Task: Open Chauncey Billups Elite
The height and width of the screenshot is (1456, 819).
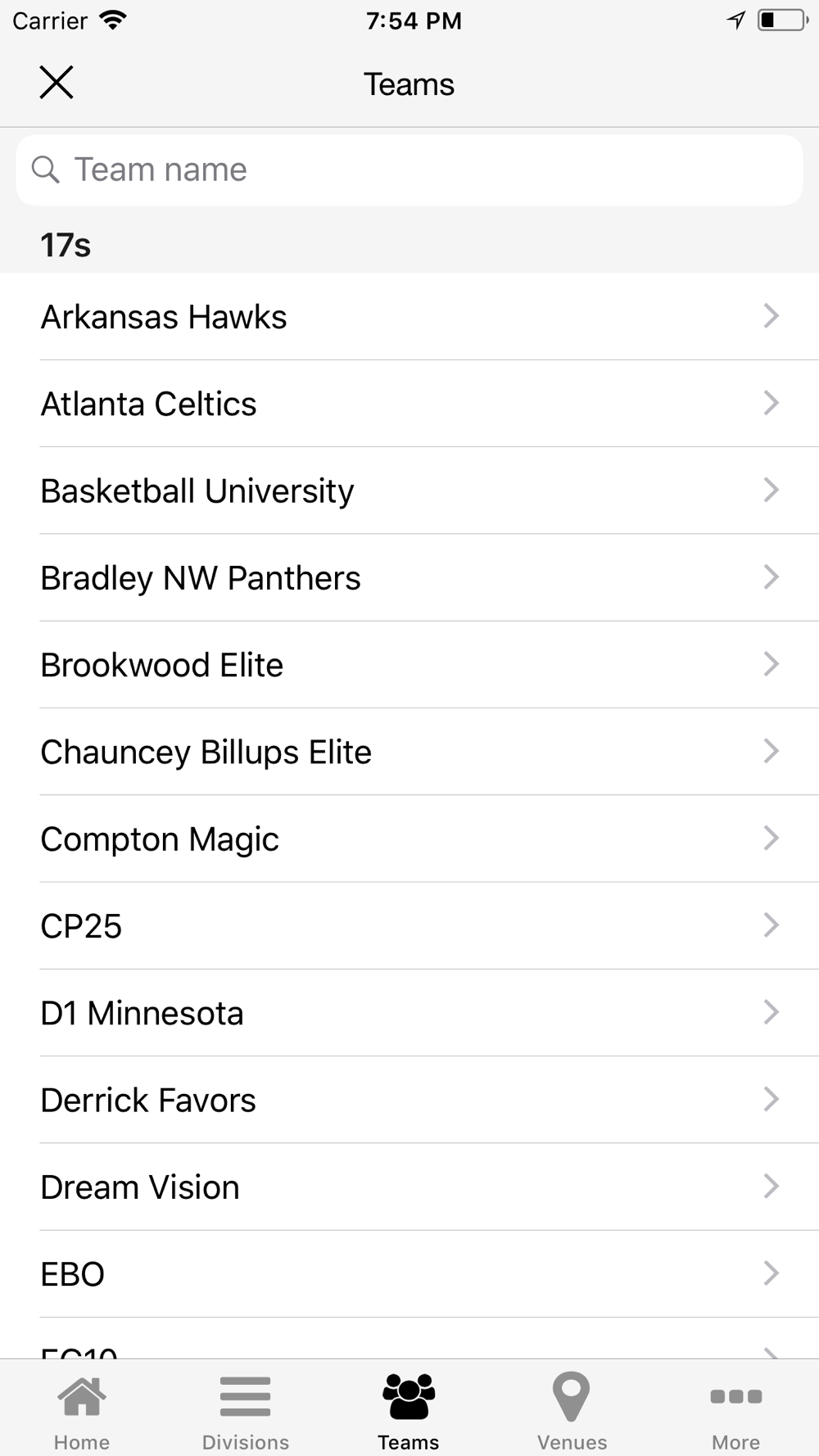Action: click(409, 752)
